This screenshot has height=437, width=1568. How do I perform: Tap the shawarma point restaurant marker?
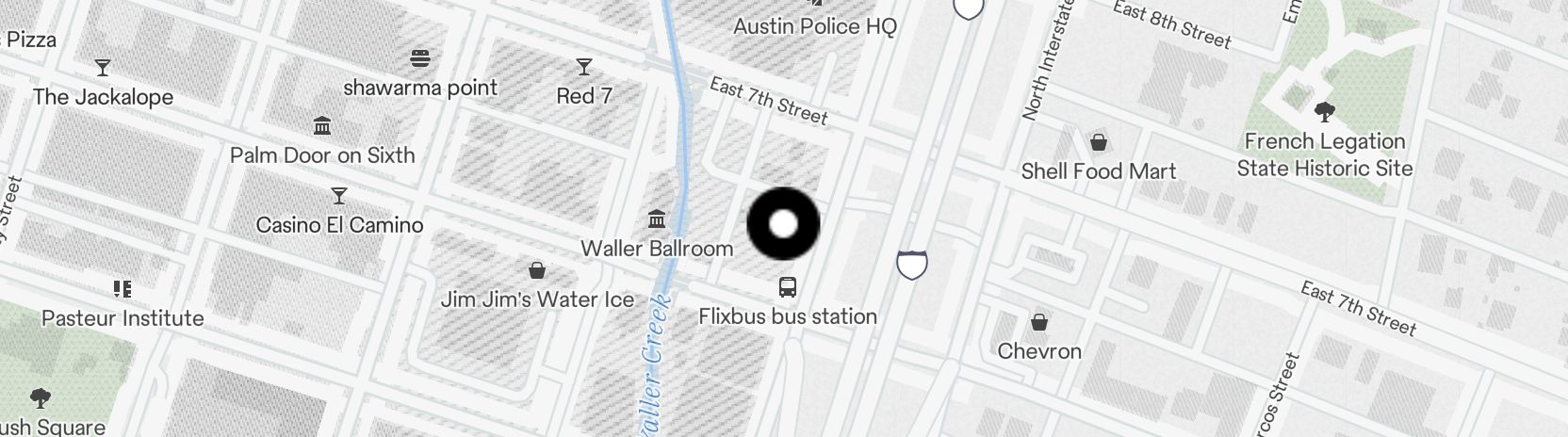pyautogui.click(x=420, y=59)
